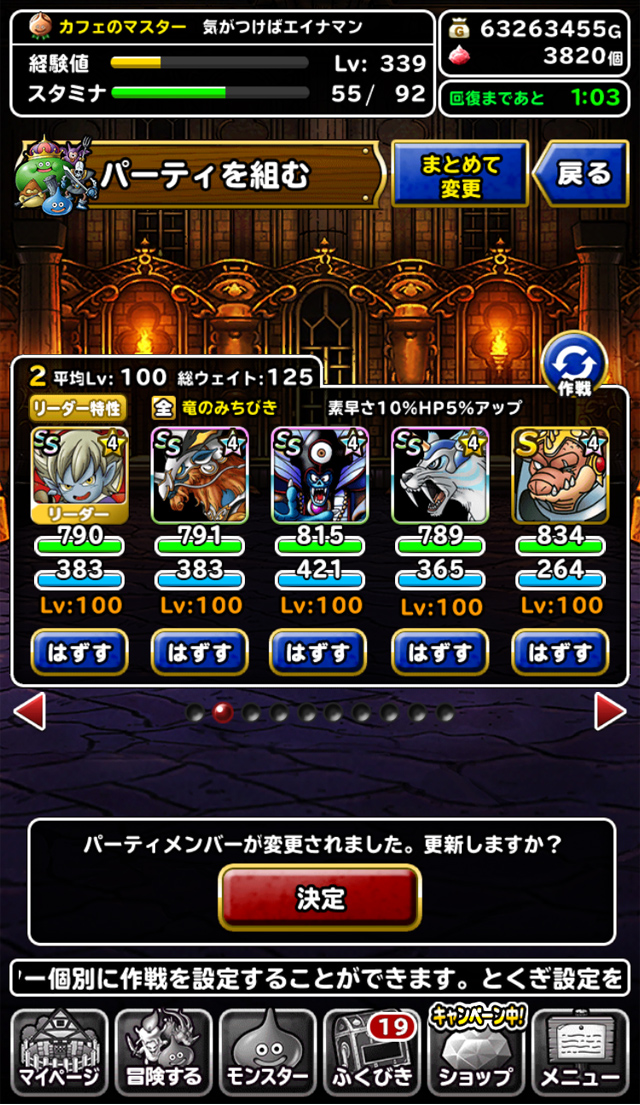640x1105 pixels.
Task: Open the メニュー tab
Action: [580, 1051]
